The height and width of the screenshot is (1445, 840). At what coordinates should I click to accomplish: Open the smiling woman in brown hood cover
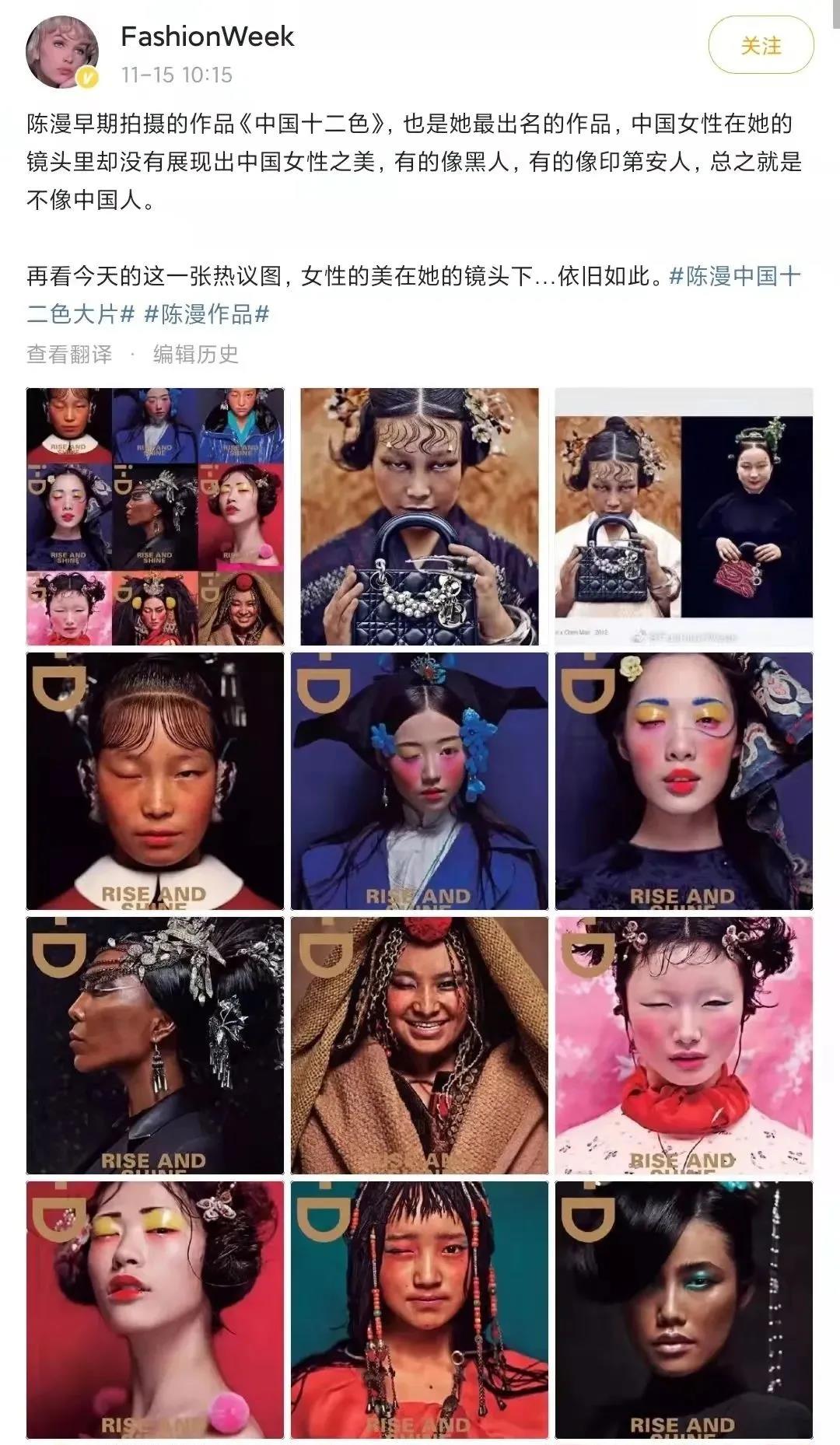(x=420, y=1046)
